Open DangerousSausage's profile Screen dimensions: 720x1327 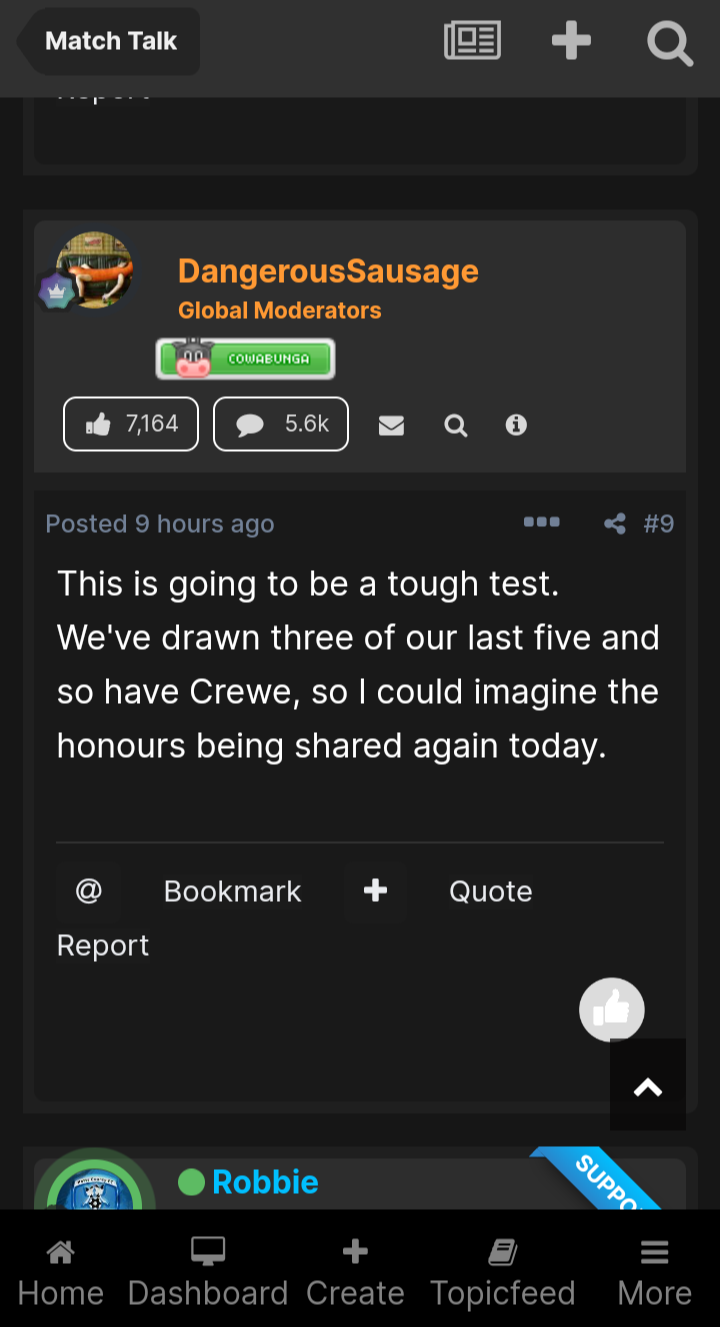[x=328, y=271]
